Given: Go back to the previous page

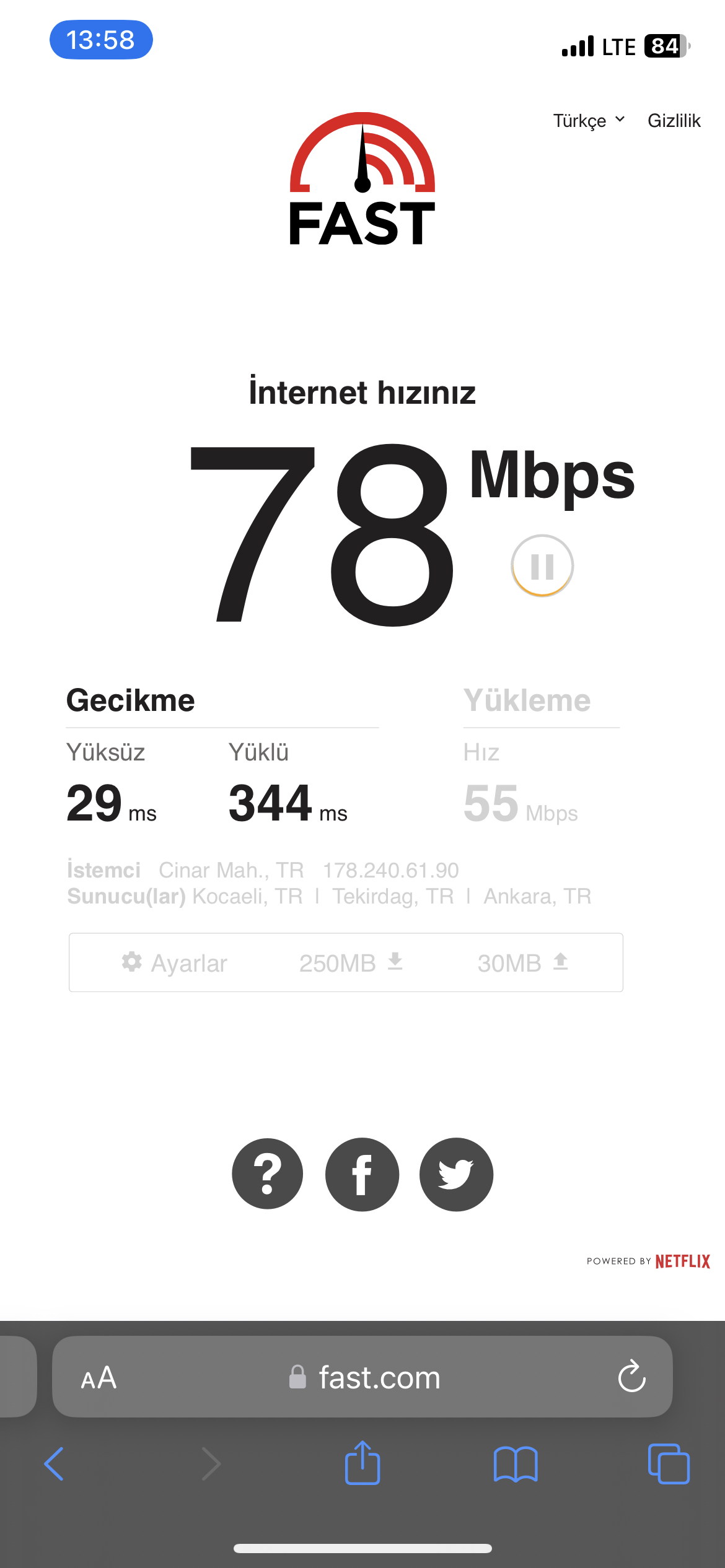Looking at the screenshot, I should (x=54, y=1464).
